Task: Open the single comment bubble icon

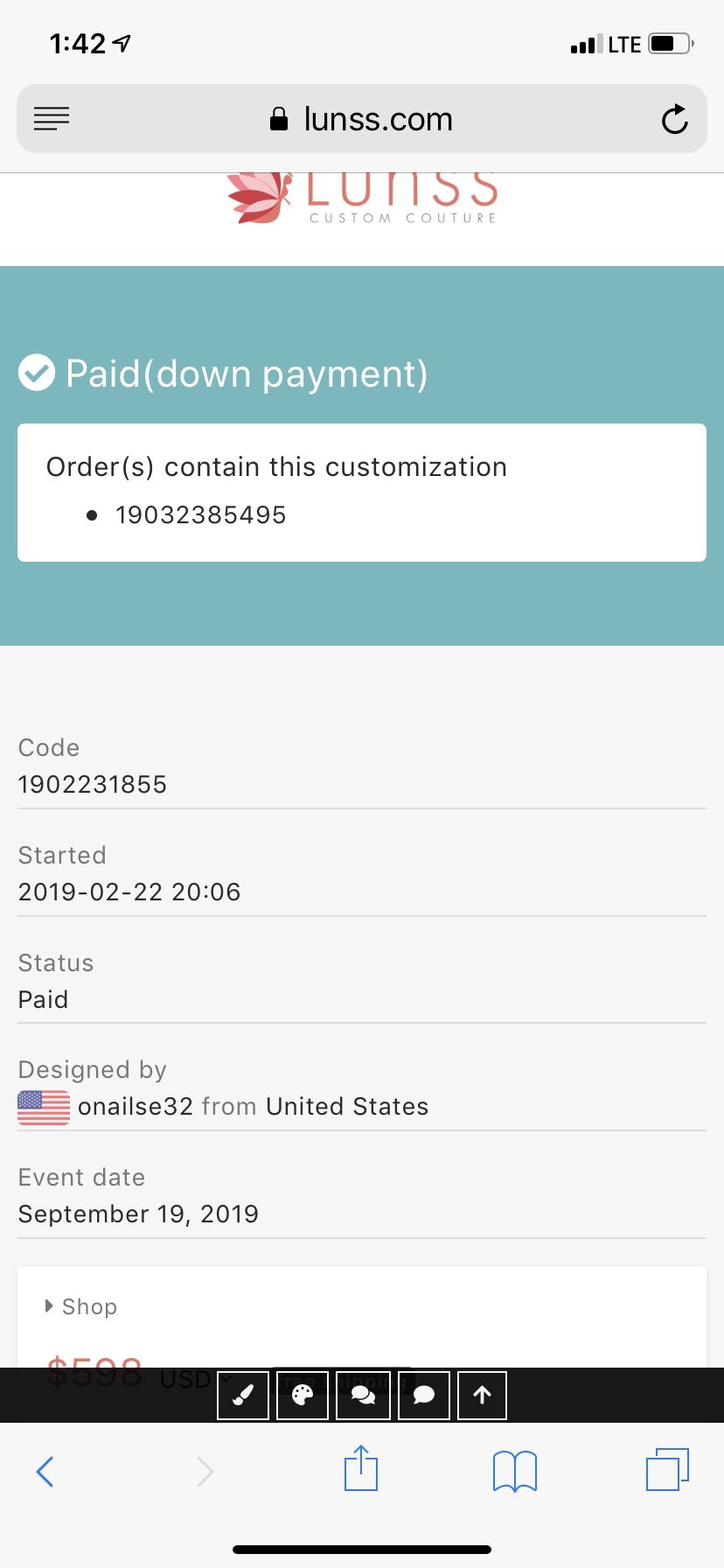Action: click(424, 1395)
